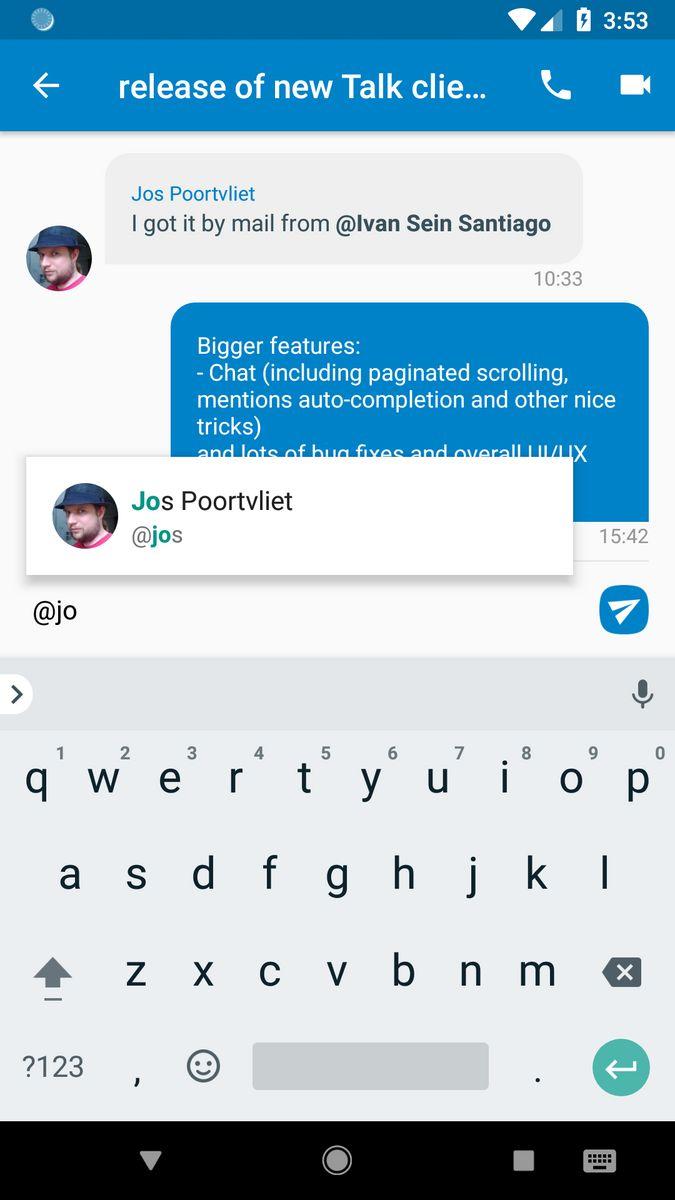Tap the @Ivan Sein Santiago mention
The image size is (675, 1200).
click(x=443, y=223)
